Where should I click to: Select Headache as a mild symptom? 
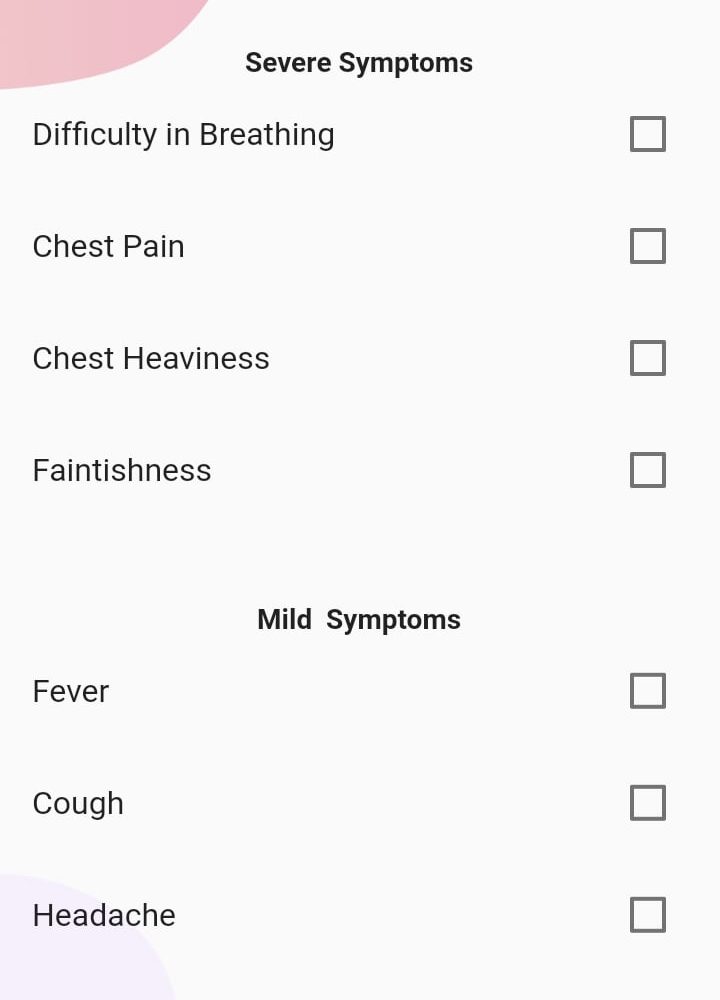(x=647, y=915)
